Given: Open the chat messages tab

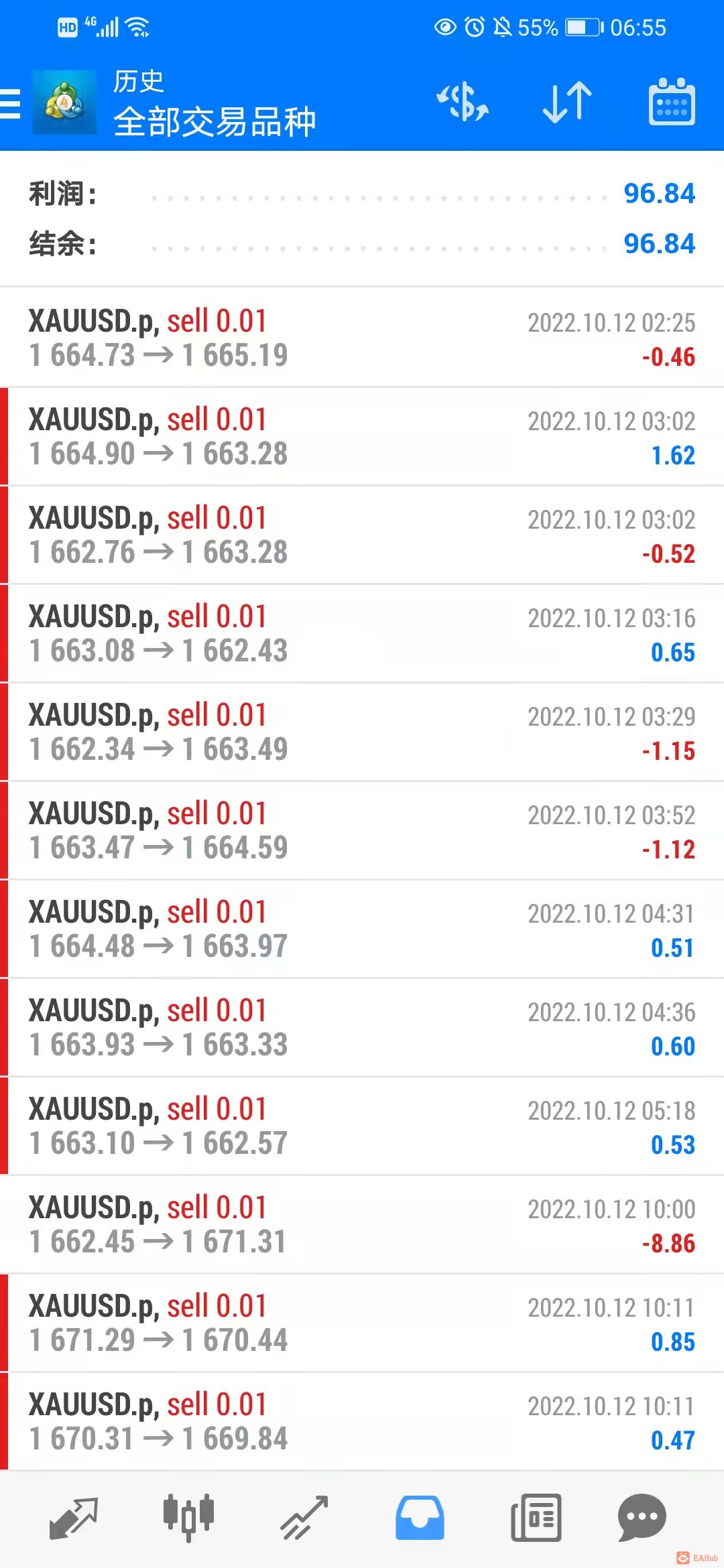Looking at the screenshot, I should [642, 1518].
